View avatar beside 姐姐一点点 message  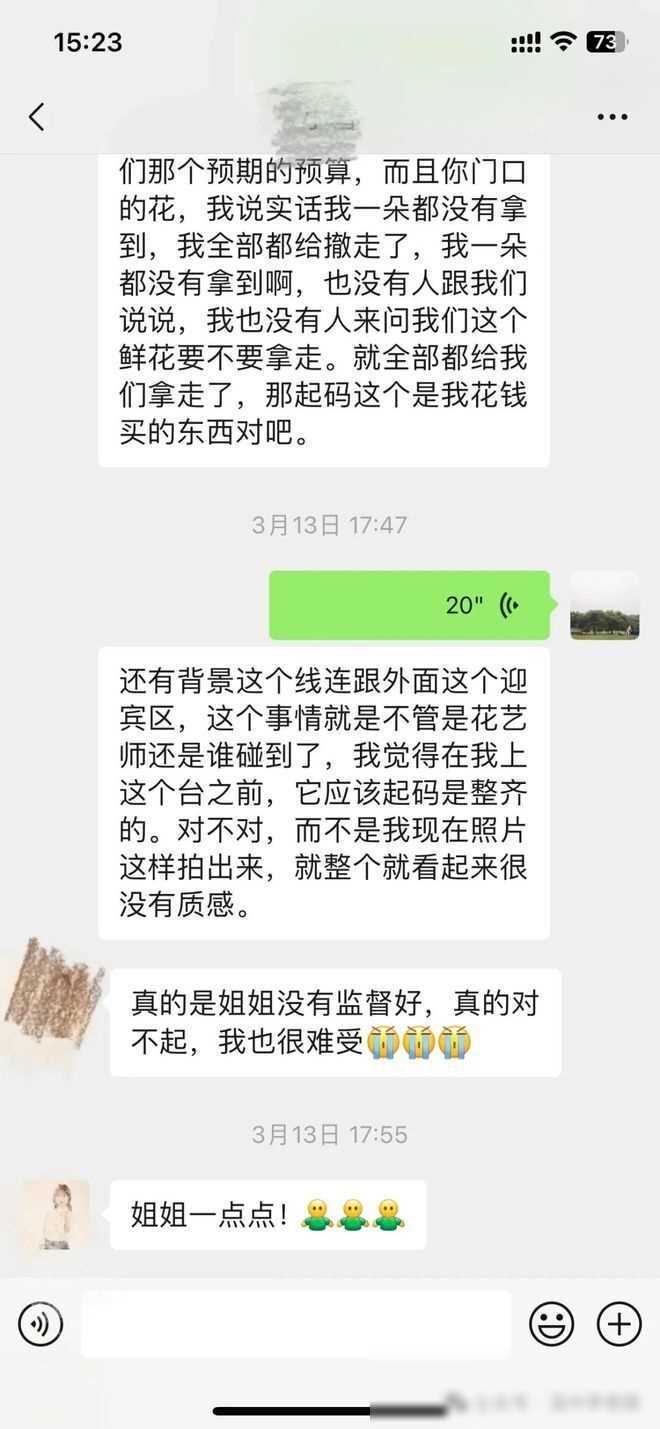56,1214
